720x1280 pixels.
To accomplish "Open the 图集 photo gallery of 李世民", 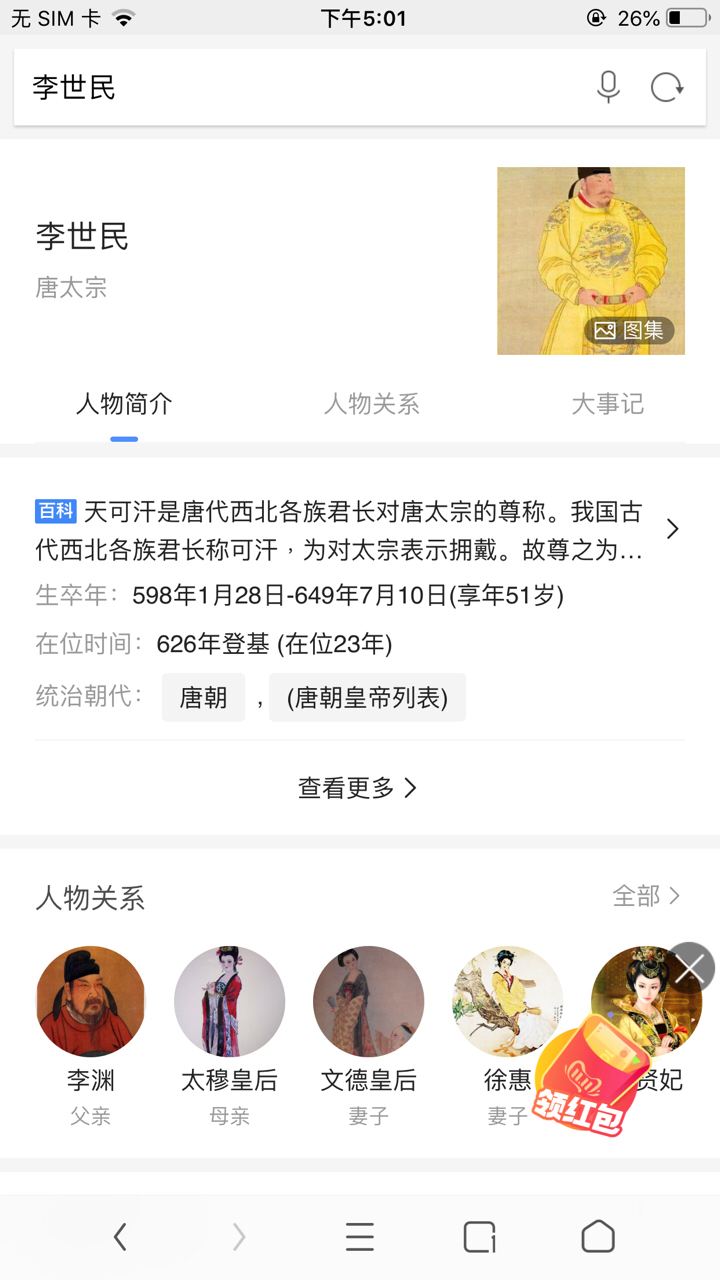I will (630, 330).
